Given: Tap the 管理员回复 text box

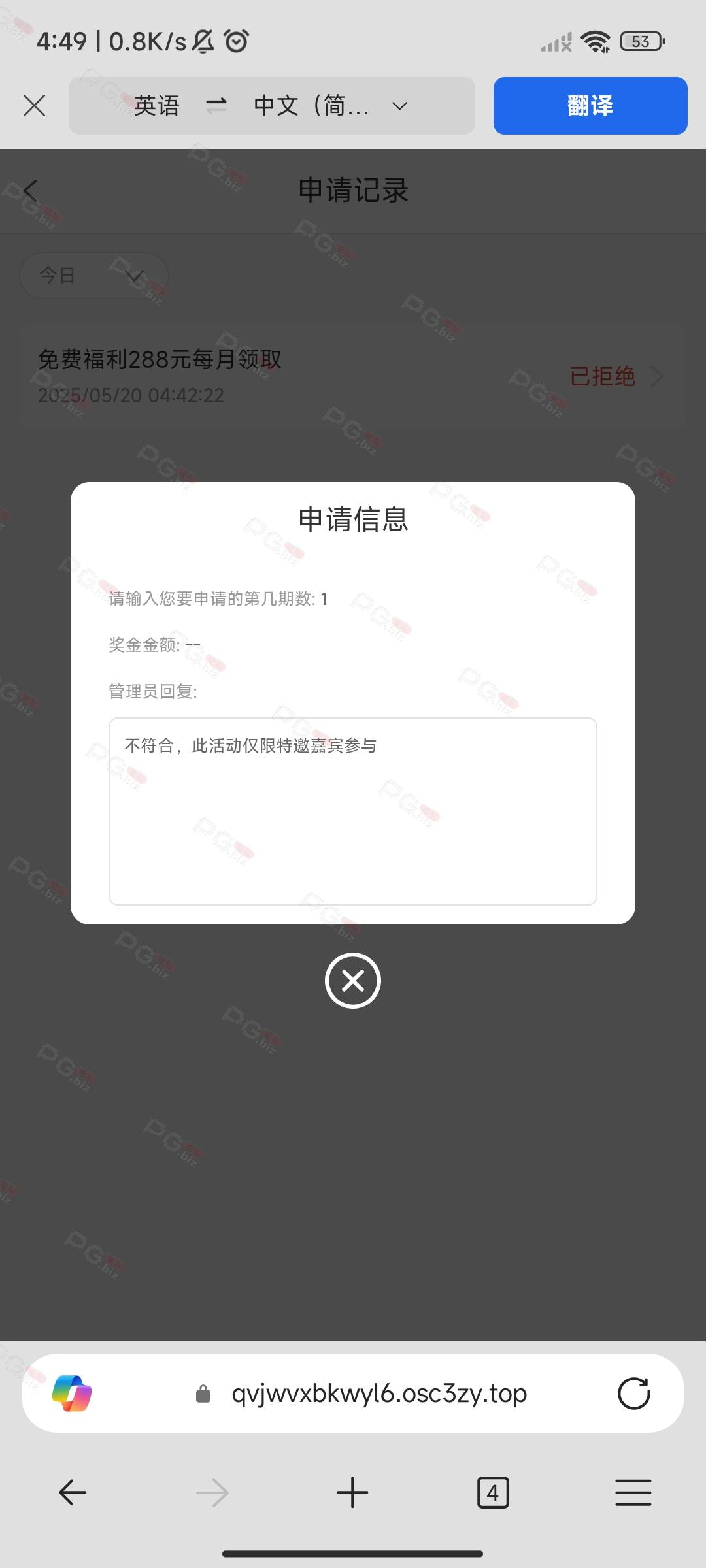Looking at the screenshot, I should click(353, 811).
